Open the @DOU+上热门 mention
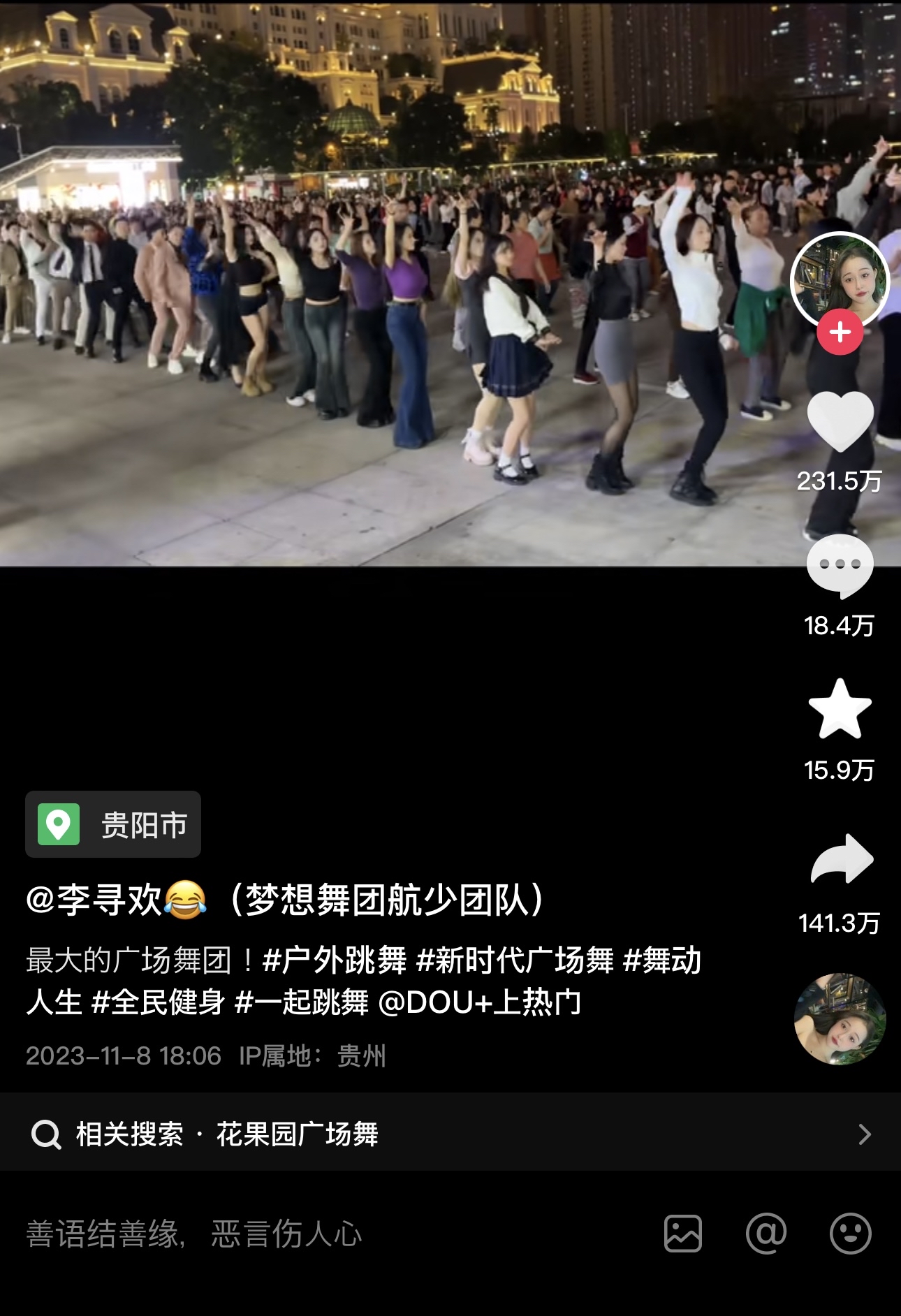901x1316 pixels. pos(479,1002)
